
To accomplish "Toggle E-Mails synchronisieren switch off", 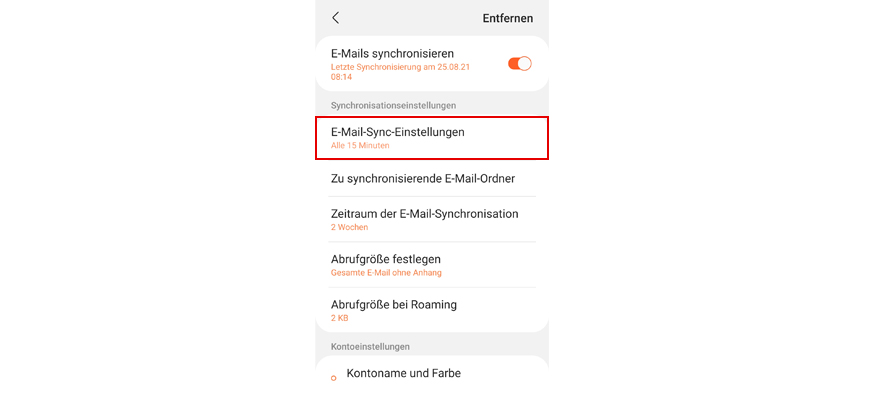I will [x=519, y=63].
